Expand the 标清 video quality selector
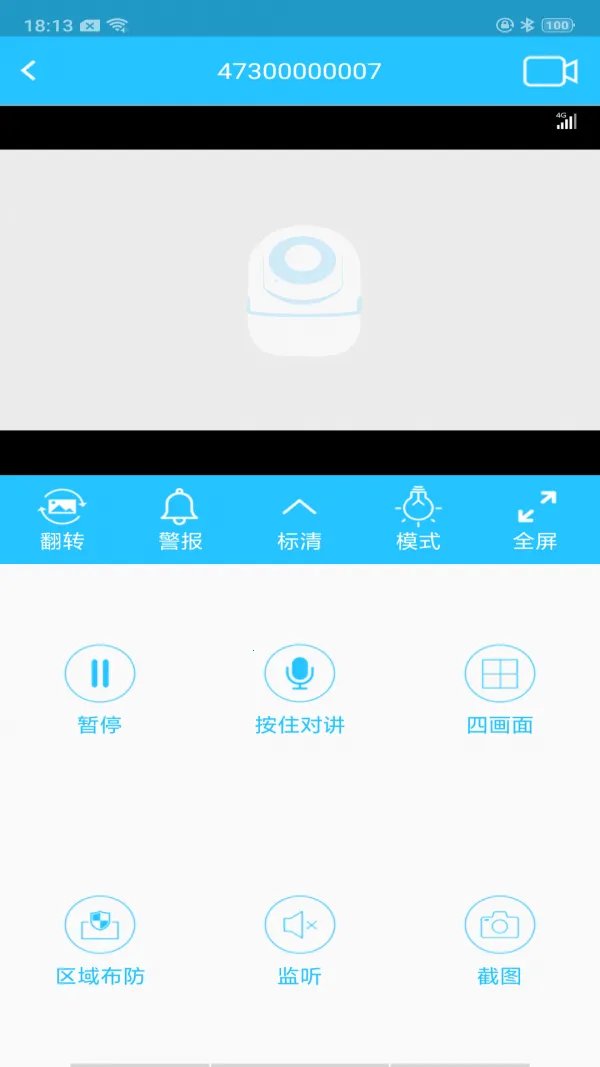Screen dimensions: 600x1067 299,519
